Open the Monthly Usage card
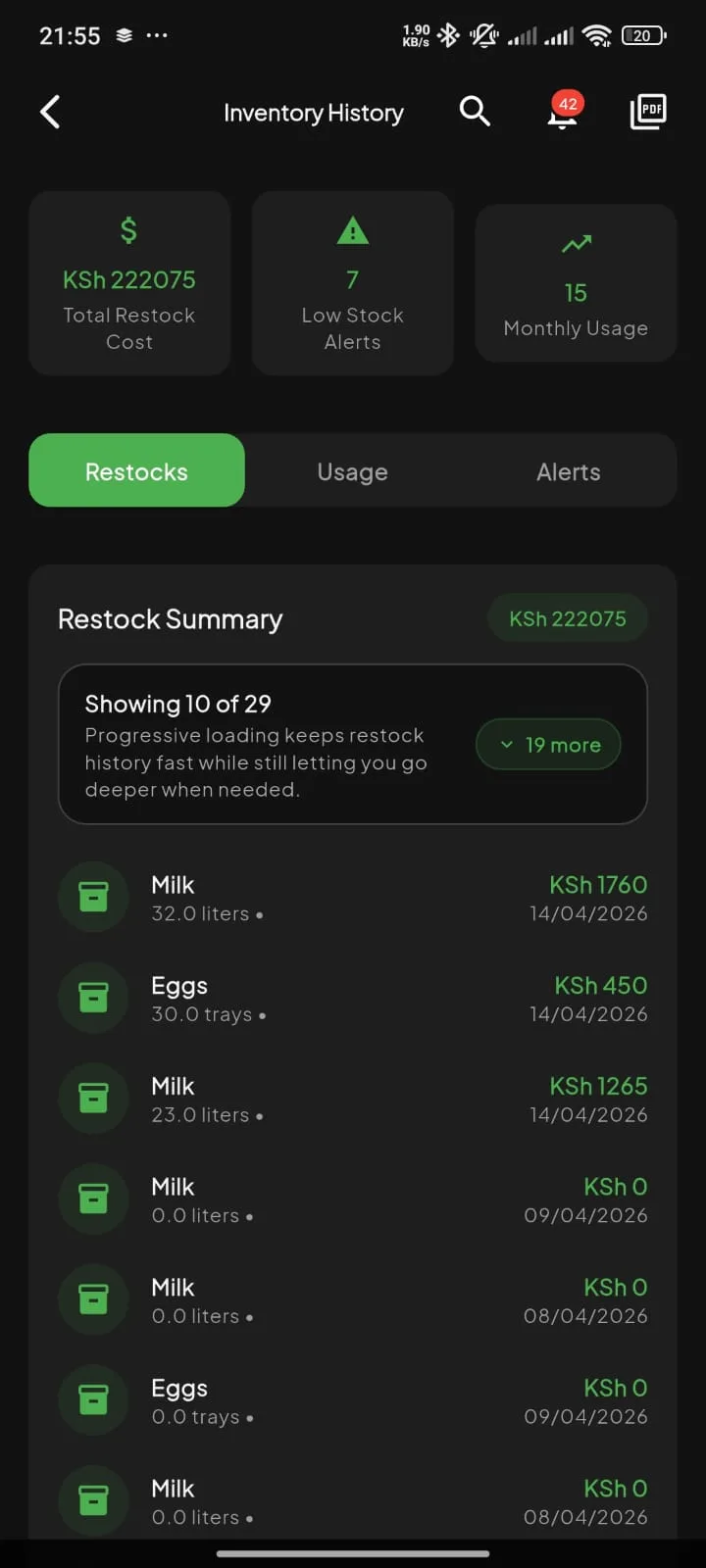This screenshot has height=1568, width=706. [x=575, y=283]
